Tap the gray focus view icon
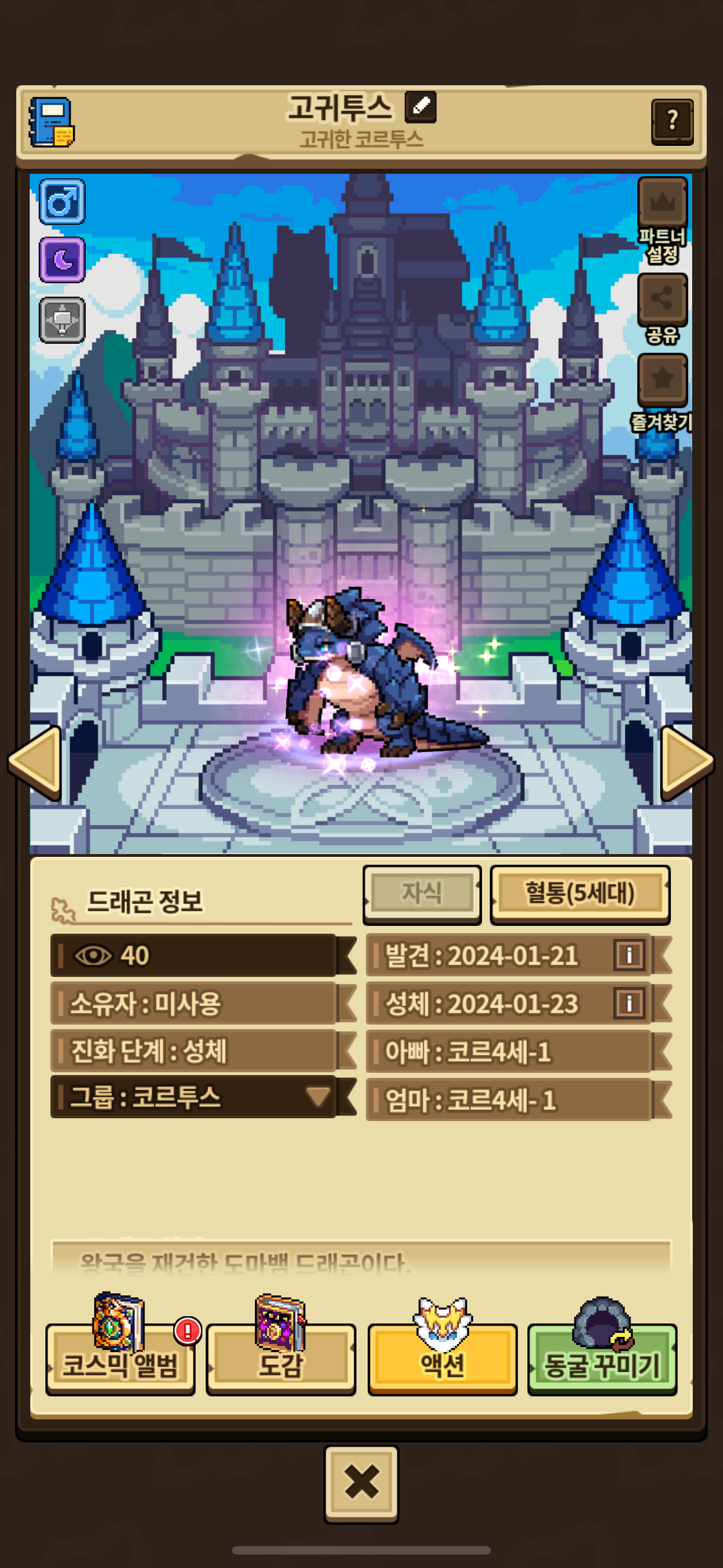 [62, 320]
